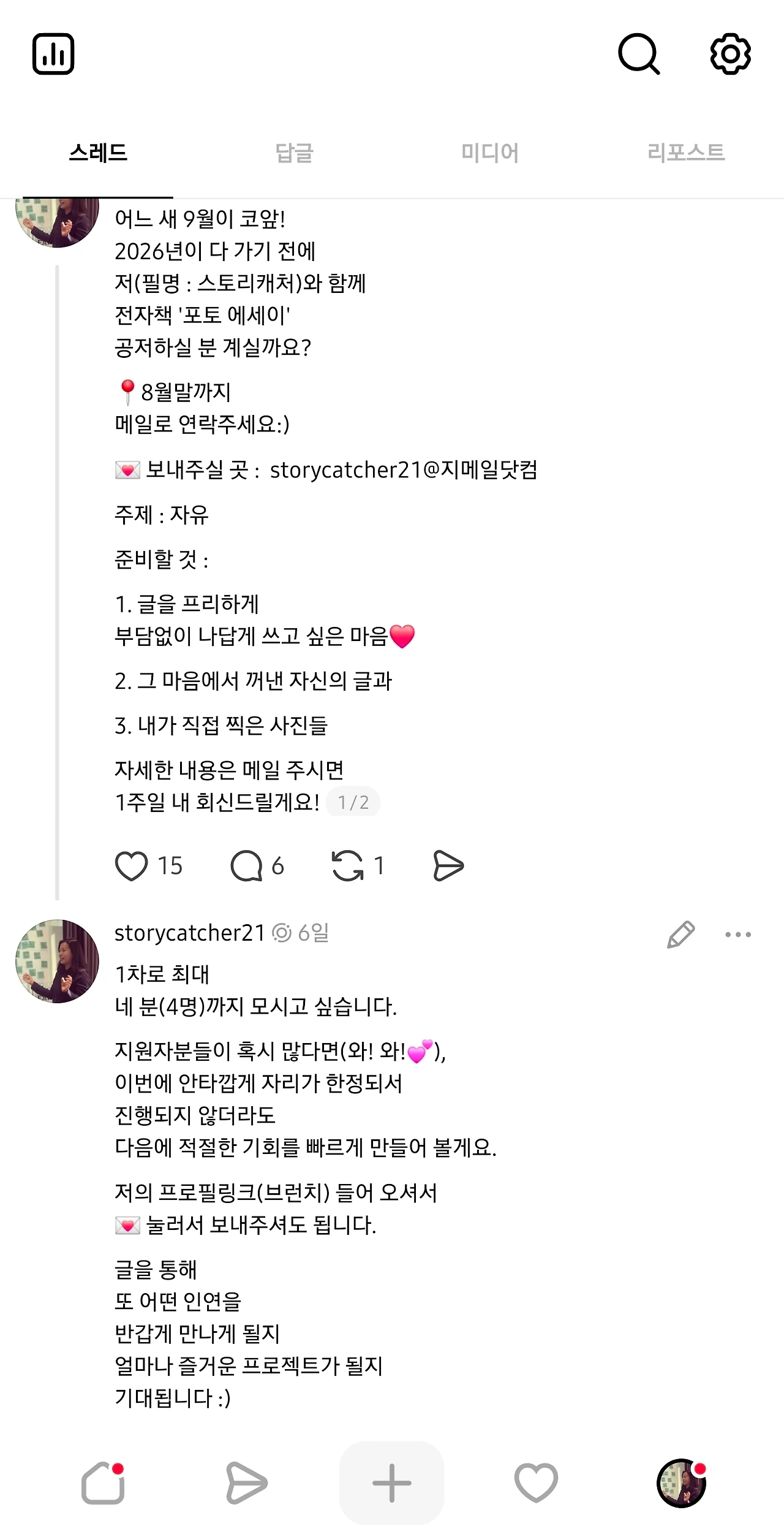Switch to the 리포스트 tab

[x=686, y=152]
